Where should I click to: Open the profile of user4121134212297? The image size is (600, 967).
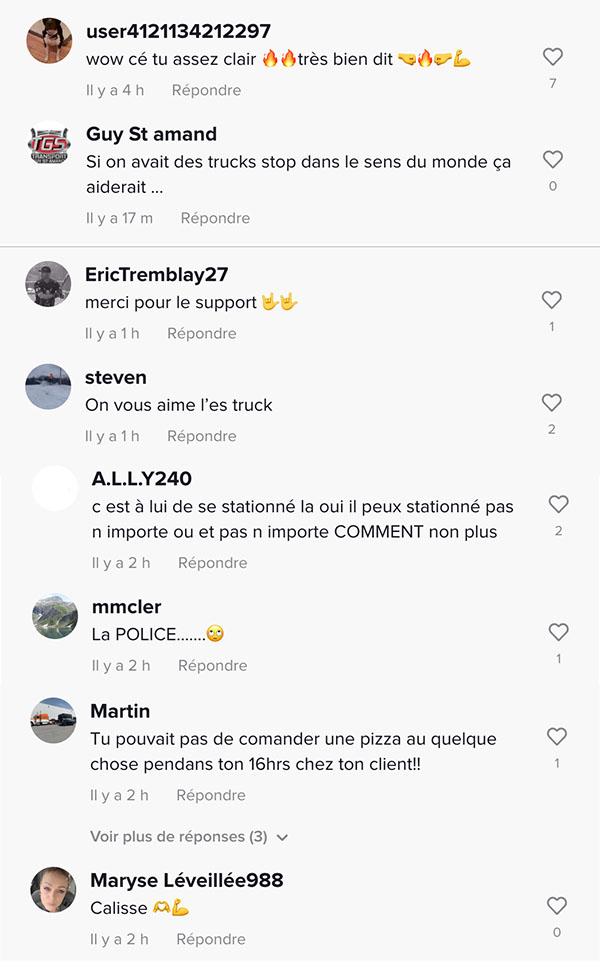[49, 41]
